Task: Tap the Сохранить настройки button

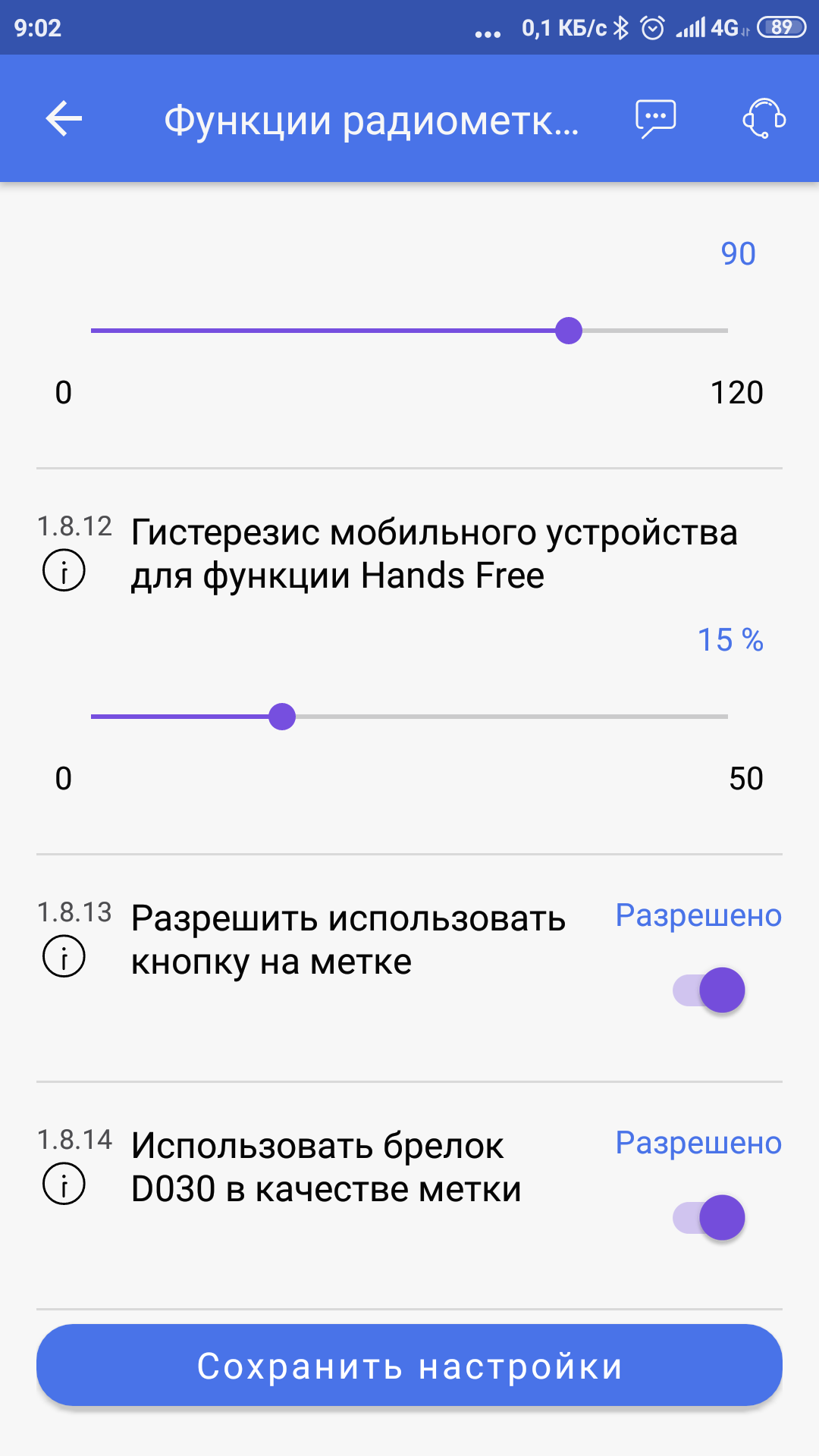Action: point(409,1366)
